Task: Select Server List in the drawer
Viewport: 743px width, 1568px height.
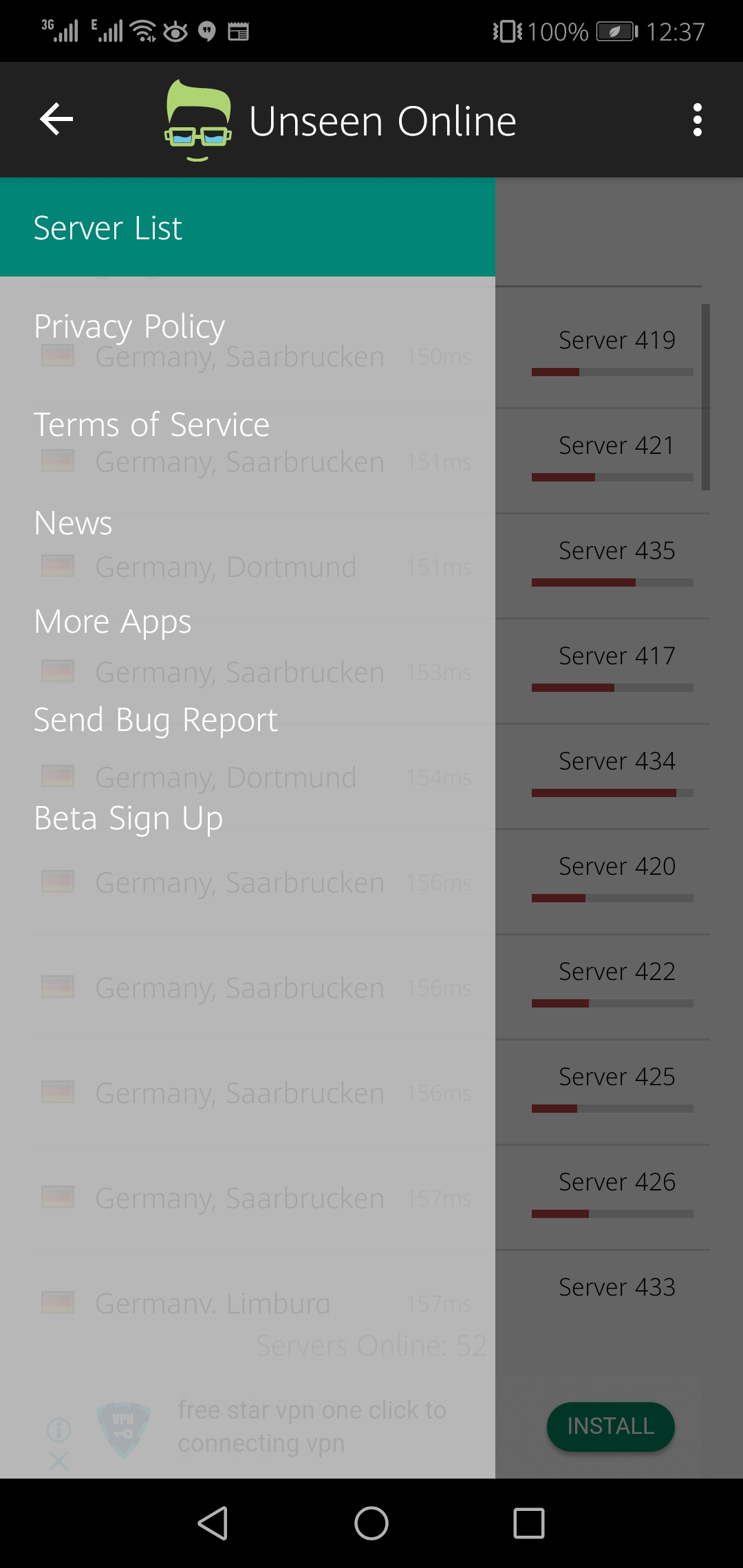Action: (x=109, y=228)
